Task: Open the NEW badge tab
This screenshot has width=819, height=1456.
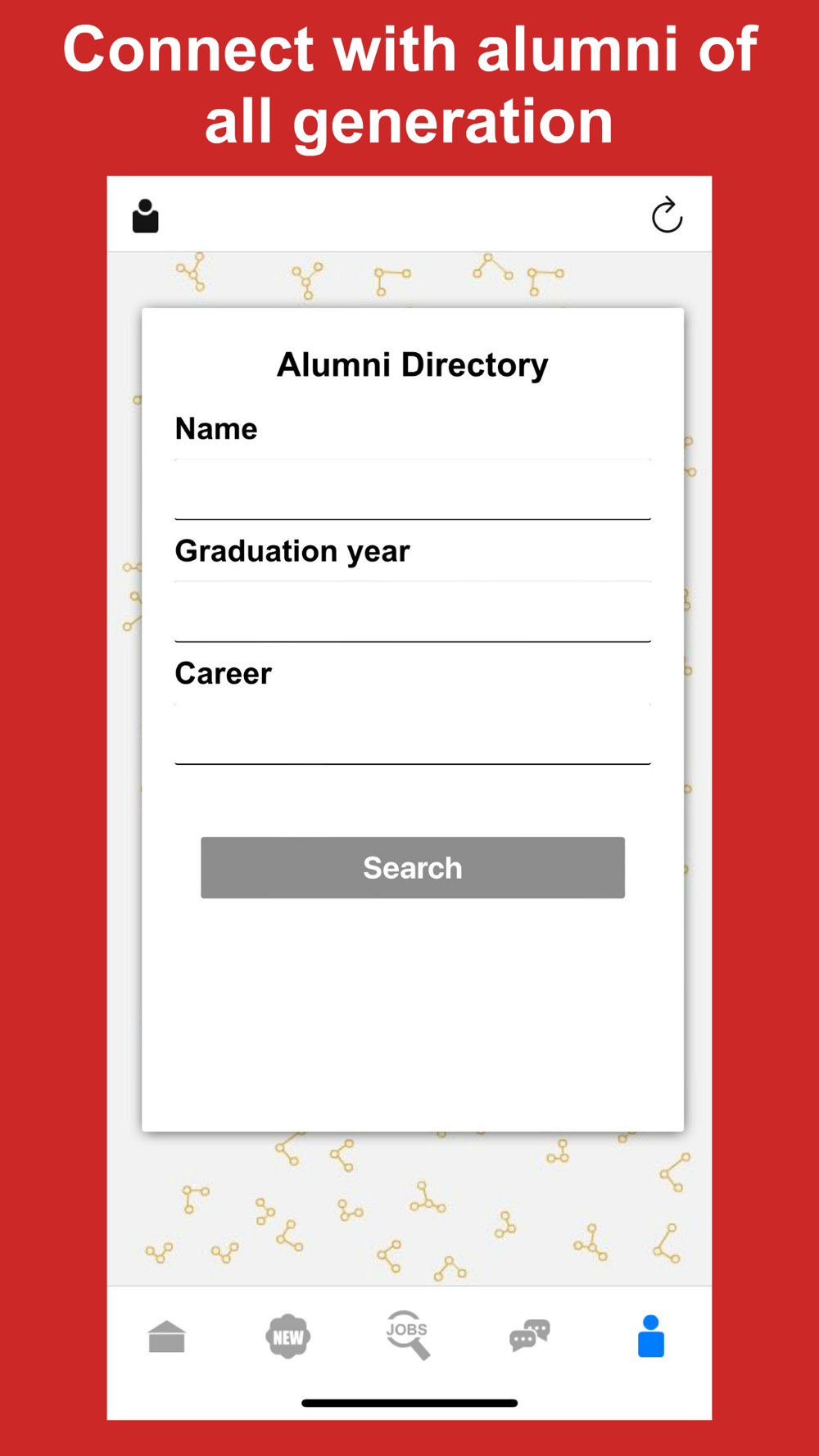Action: click(x=287, y=1337)
